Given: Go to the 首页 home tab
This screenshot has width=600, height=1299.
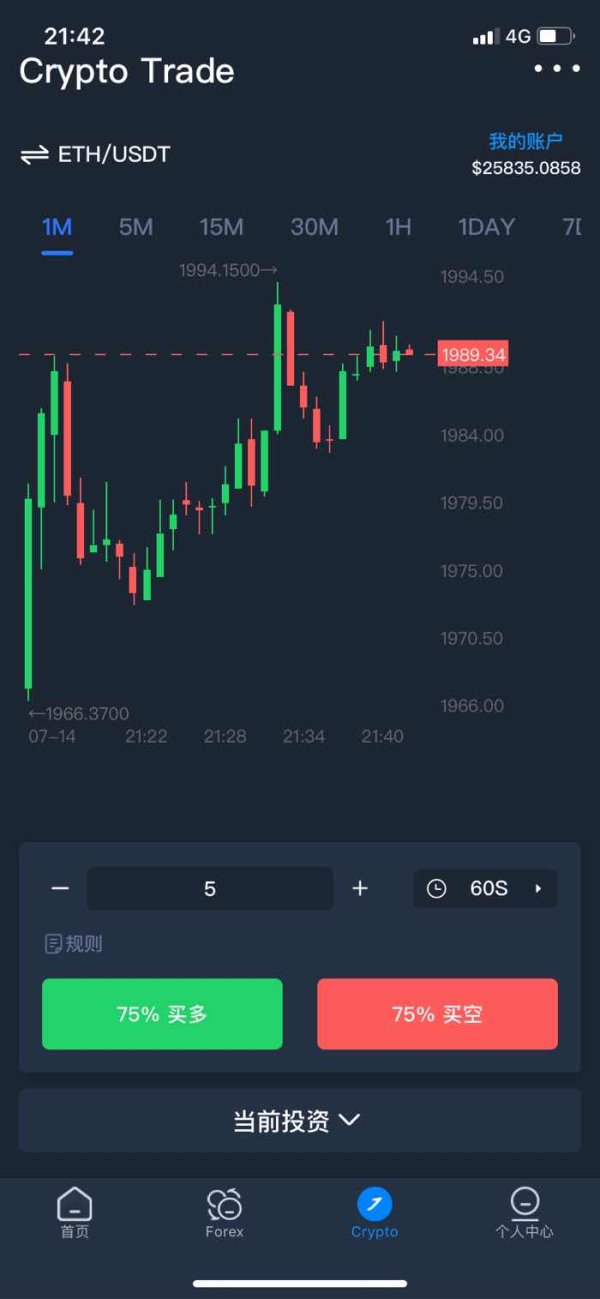Looking at the screenshot, I should coord(75,1213).
